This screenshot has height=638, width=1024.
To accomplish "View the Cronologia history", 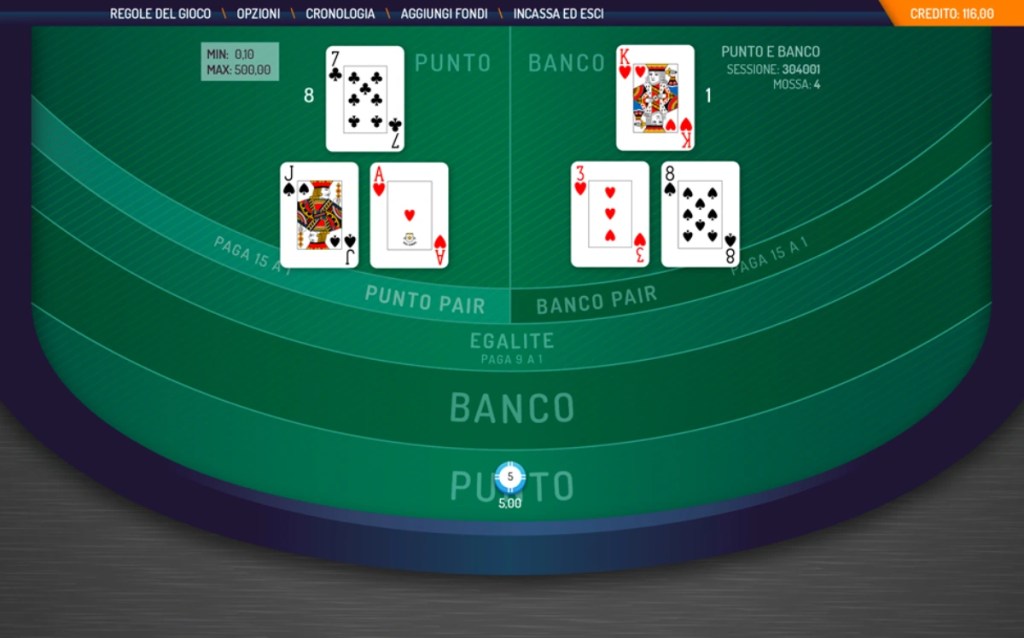I will pyautogui.click(x=340, y=14).
